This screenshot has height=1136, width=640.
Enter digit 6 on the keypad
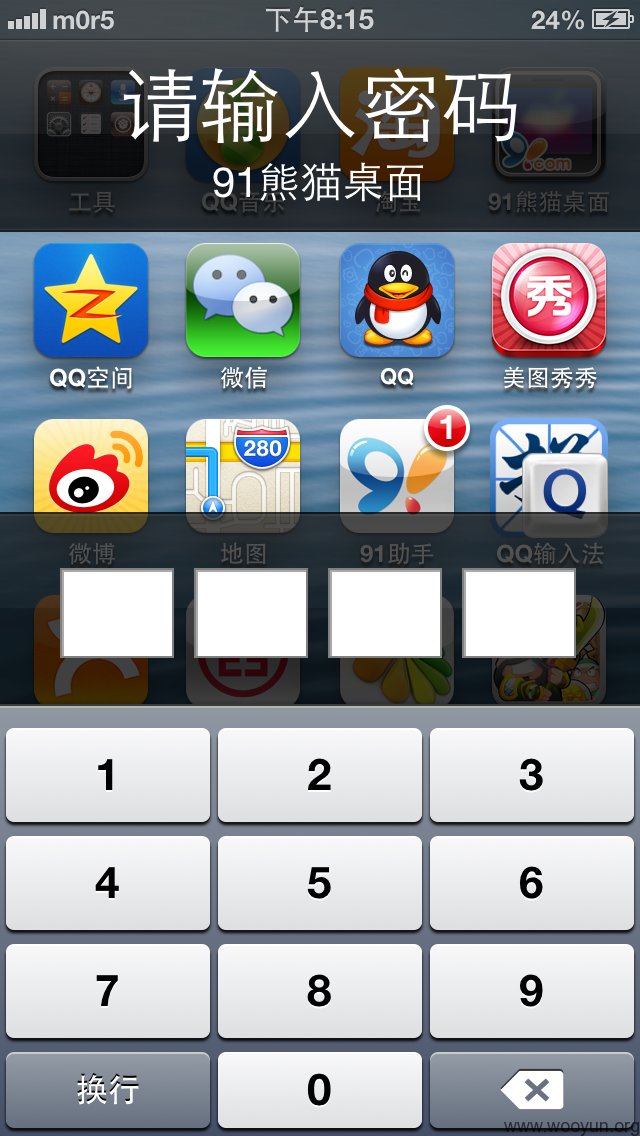tap(532, 882)
